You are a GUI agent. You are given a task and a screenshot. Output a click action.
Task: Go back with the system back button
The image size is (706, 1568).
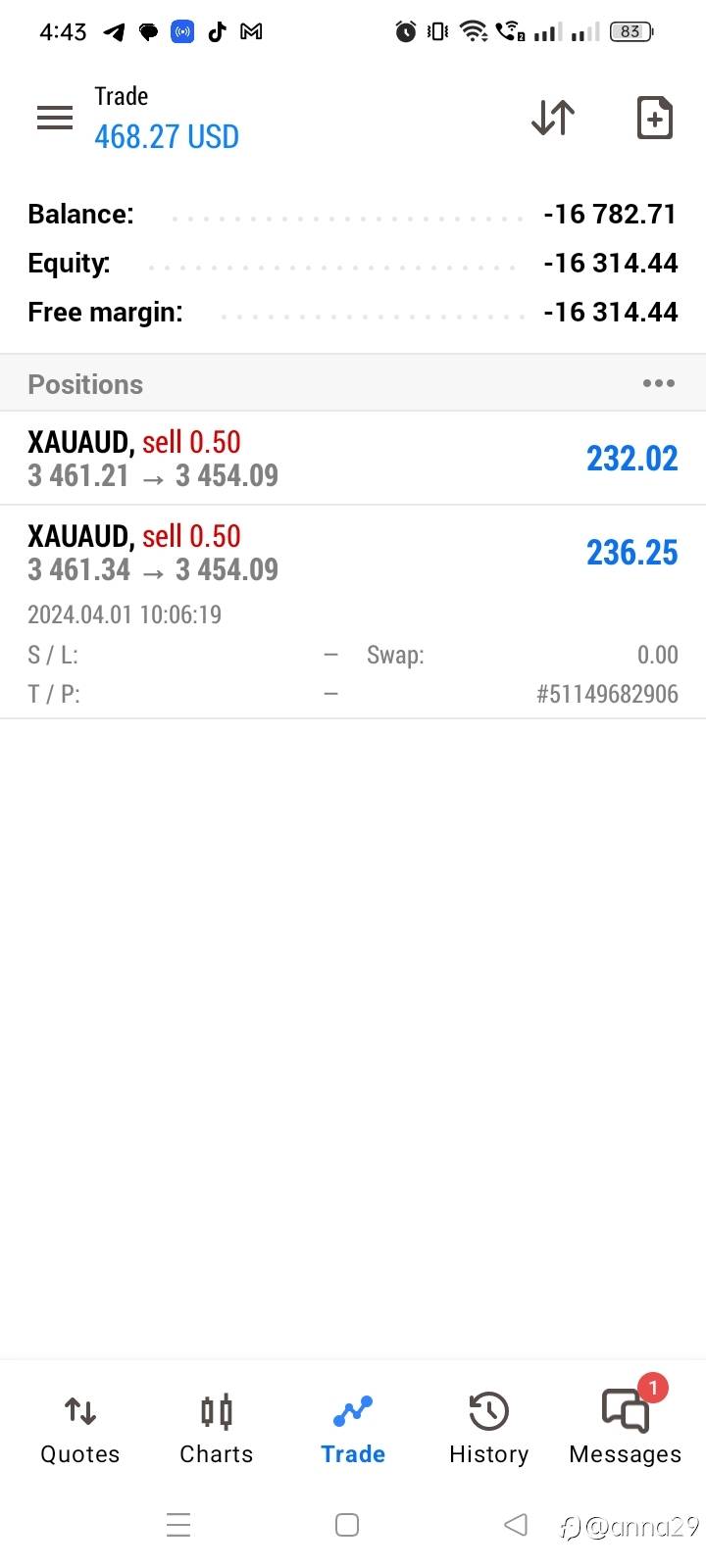[x=516, y=1525]
